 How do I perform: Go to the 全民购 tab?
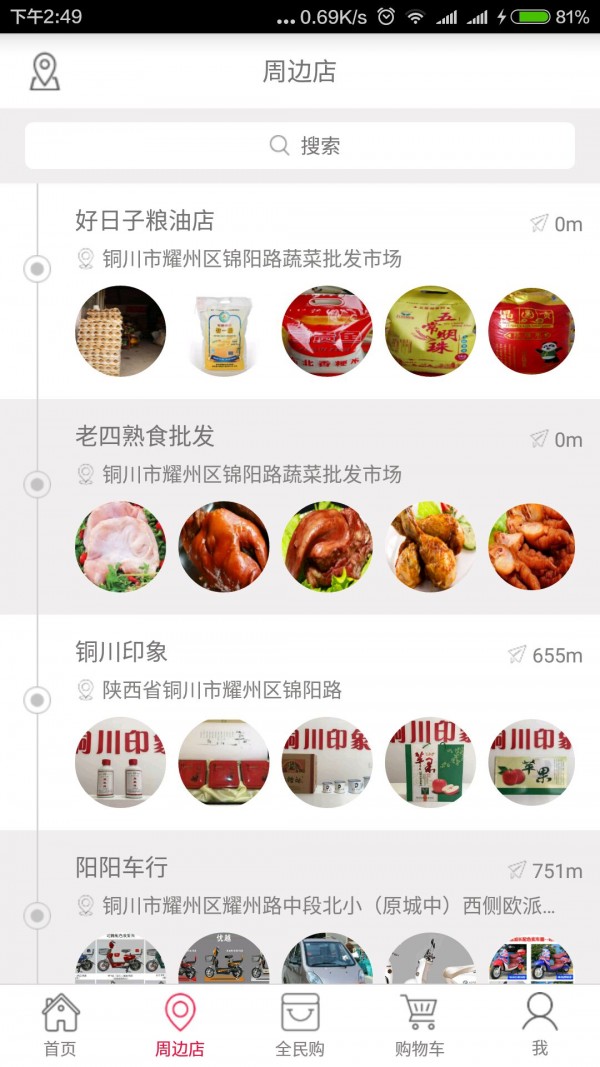[300, 1026]
